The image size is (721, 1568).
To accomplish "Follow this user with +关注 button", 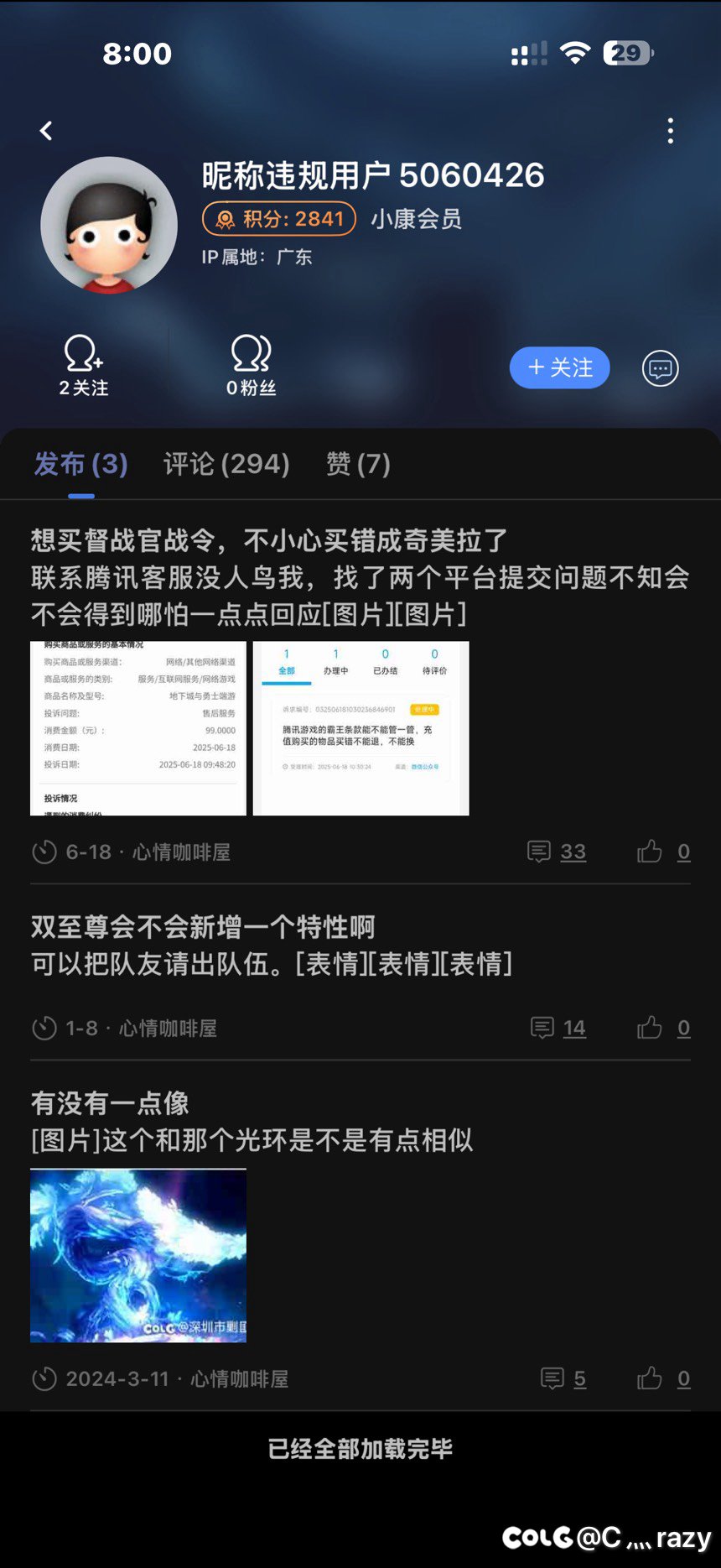I will coord(559,367).
